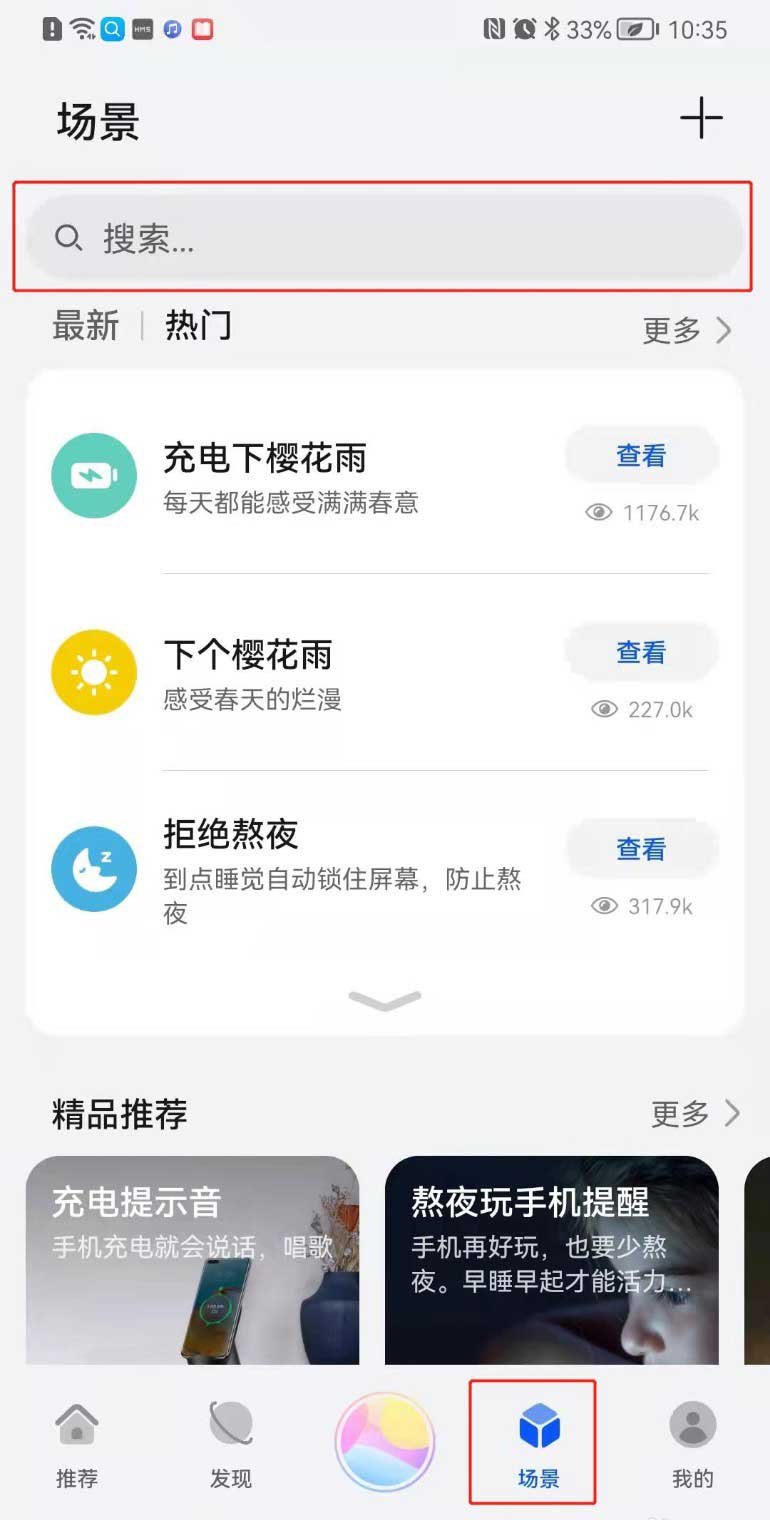770x1520 pixels.
Task: Switch to the 最新 tab
Action: coord(86,326)
